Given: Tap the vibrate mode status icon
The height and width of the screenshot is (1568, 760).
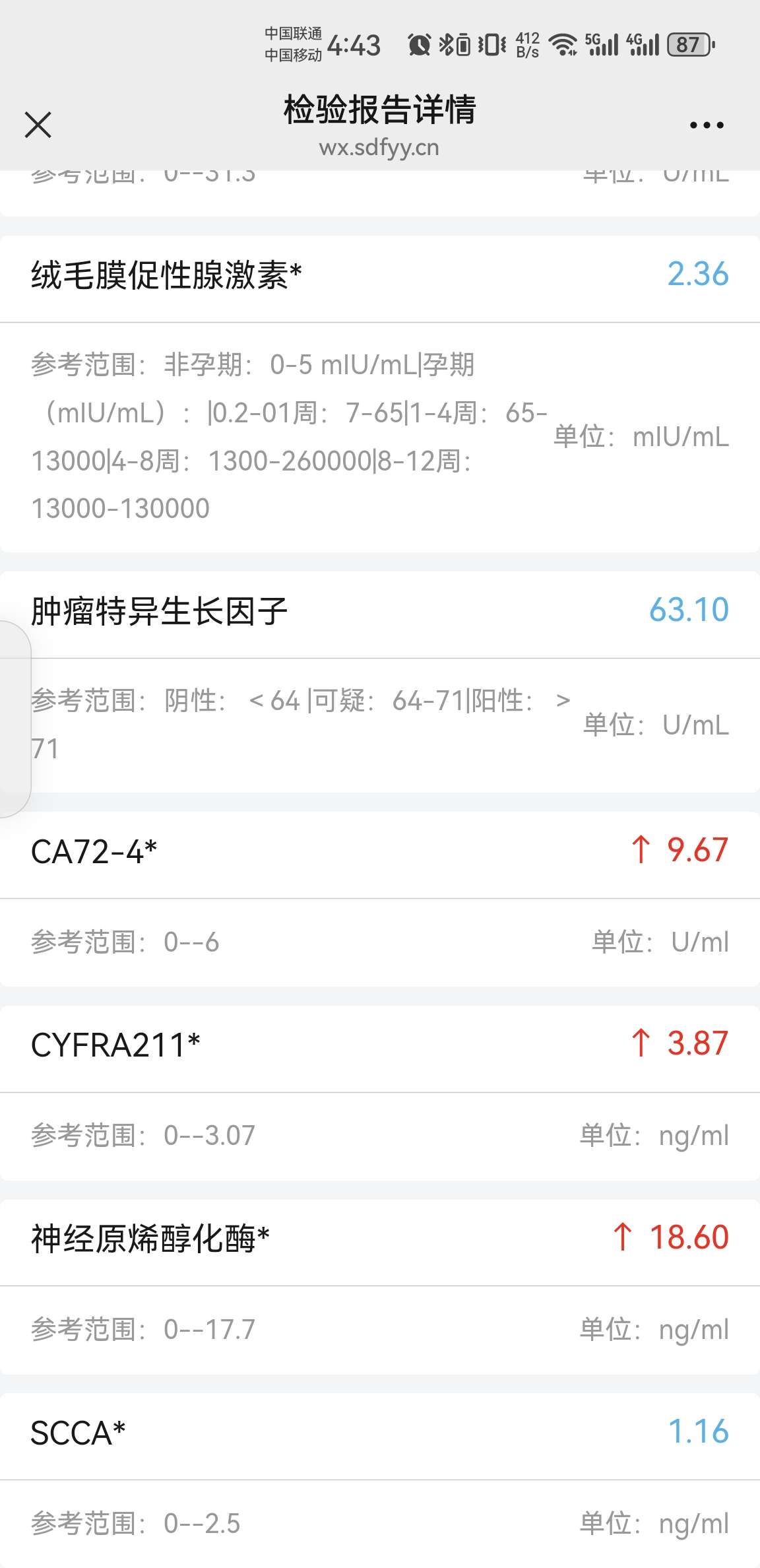Looking at the screenshot, I should [x=491, y=44].
